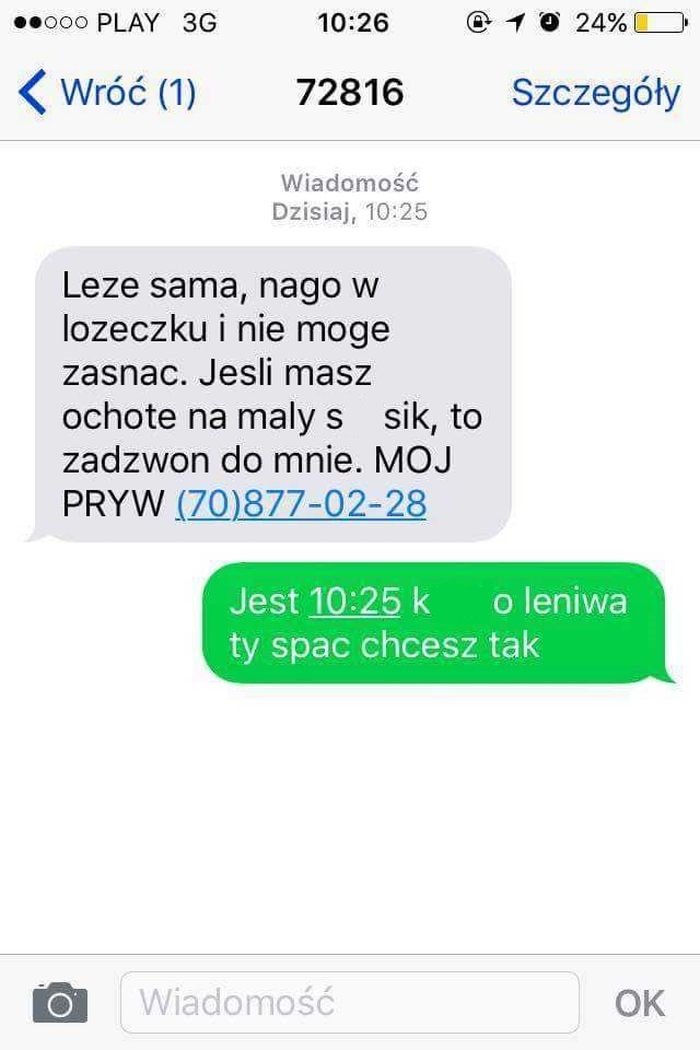Viewport: 700px width, 1050px height.
Task: Open Szczegóły conversation details
Action: [595, 92]
